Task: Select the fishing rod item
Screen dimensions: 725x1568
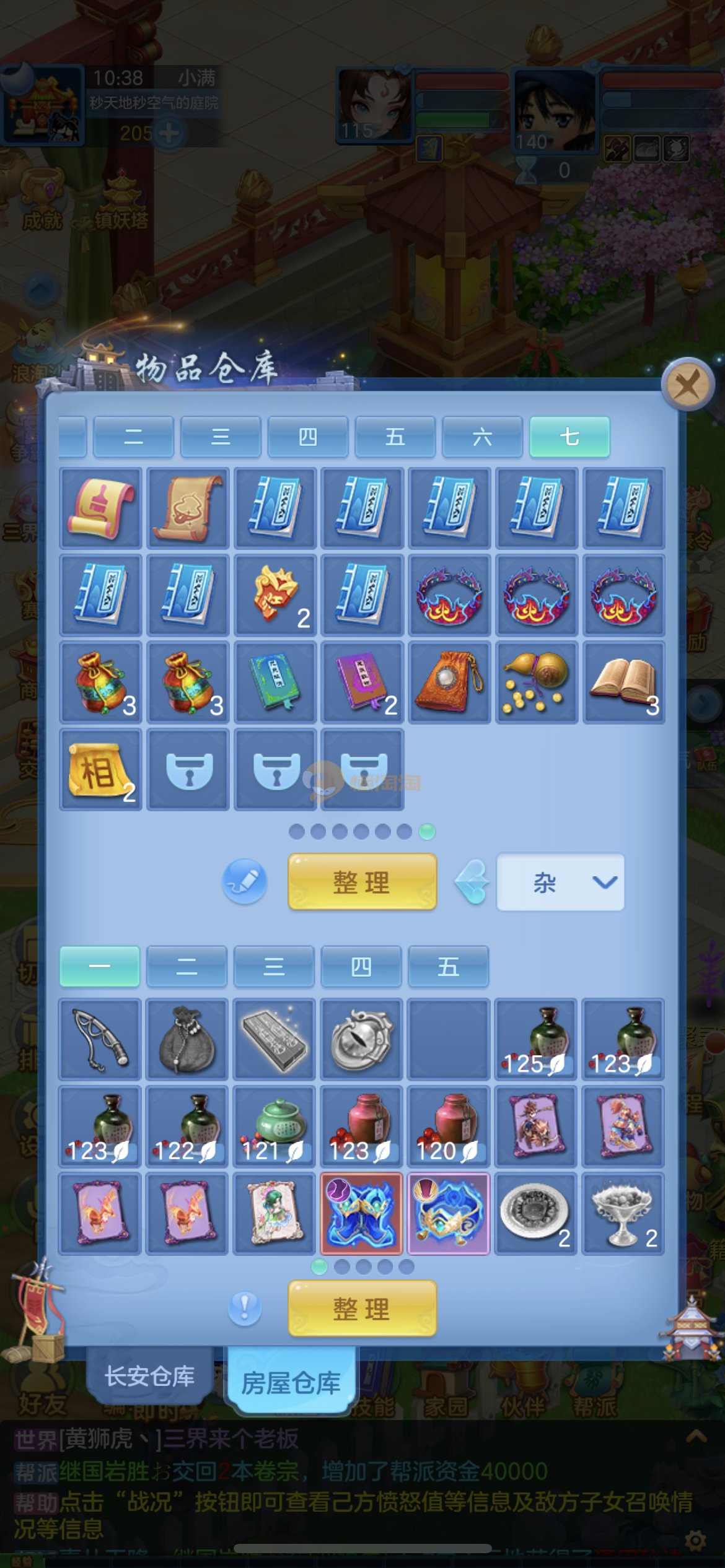Action: [x=100, y=1039]
